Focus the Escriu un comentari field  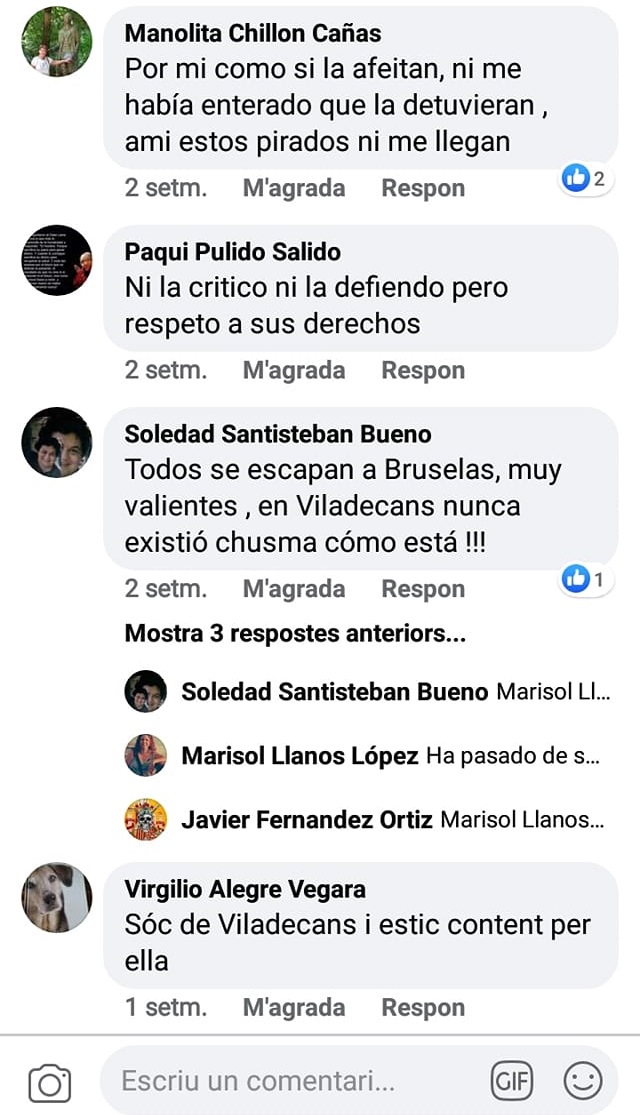click(290, 1081)
